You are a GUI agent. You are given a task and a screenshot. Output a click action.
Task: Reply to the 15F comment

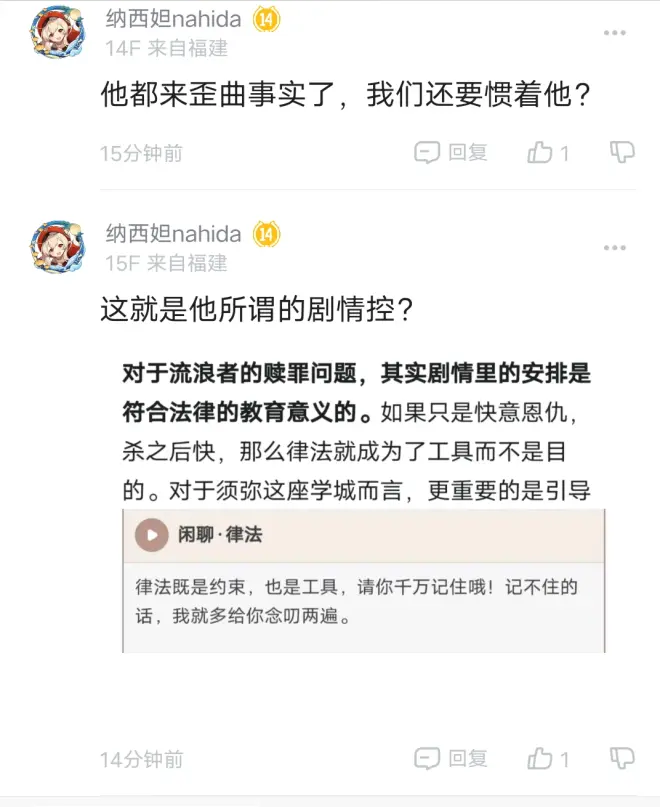click(451, 759)
